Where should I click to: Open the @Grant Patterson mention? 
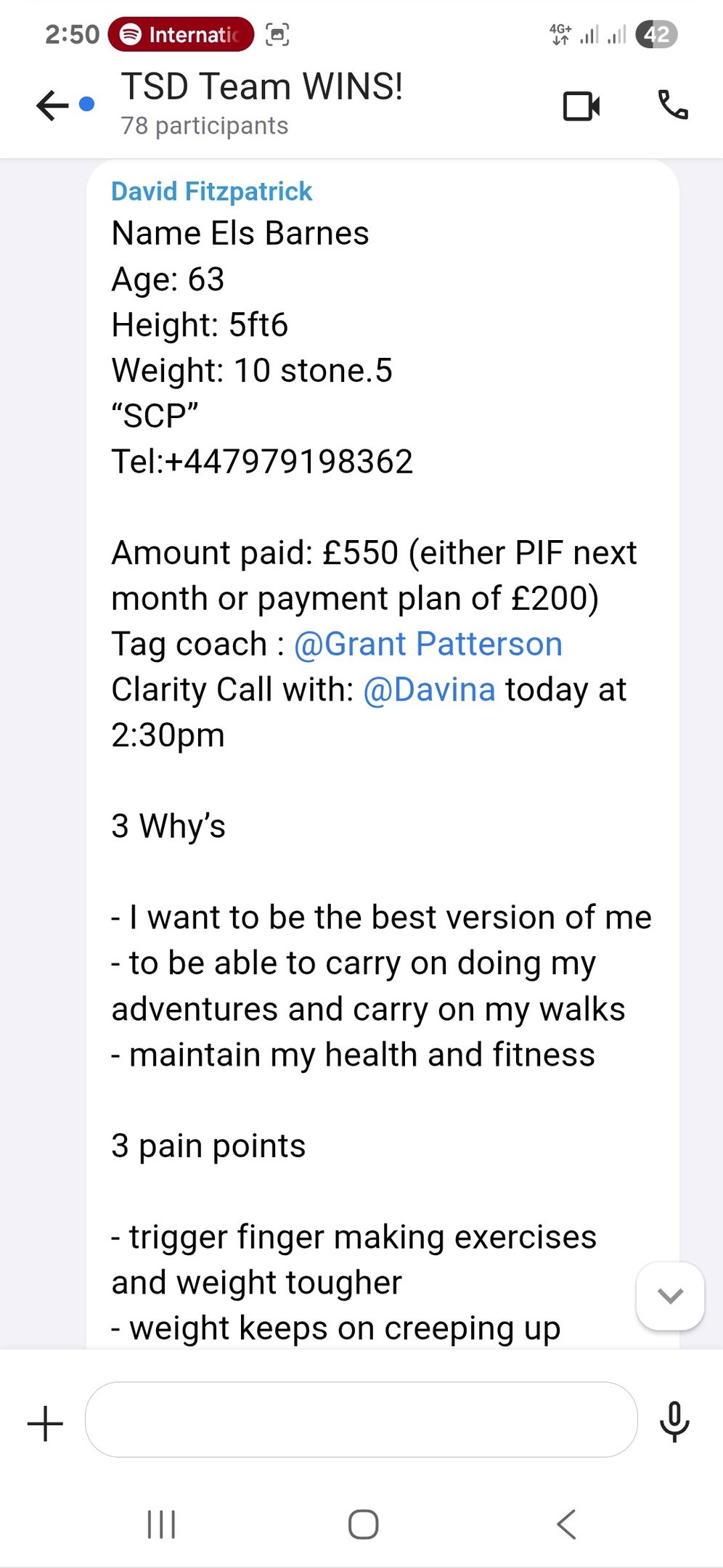click(428, 644)
